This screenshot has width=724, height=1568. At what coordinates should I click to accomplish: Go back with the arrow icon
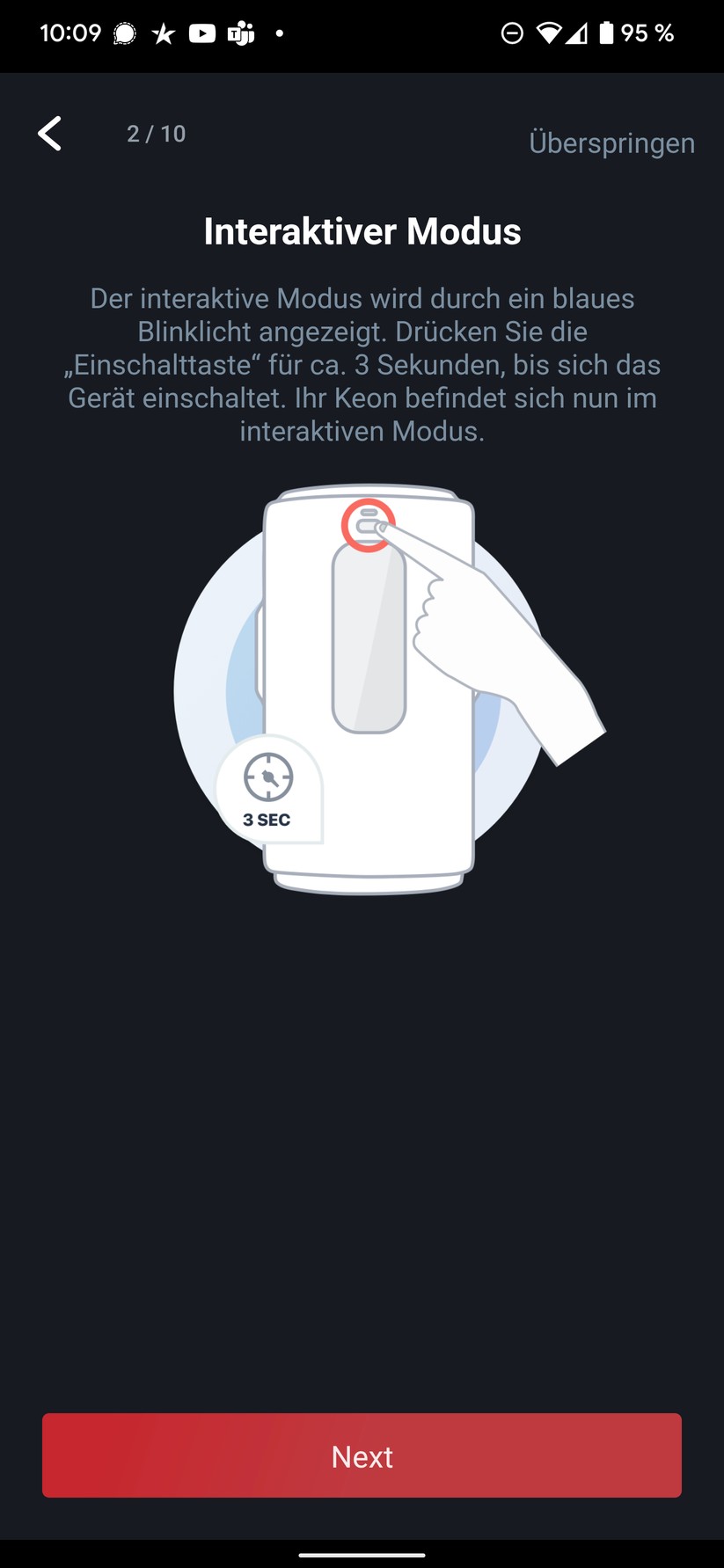tap(50, 134)
